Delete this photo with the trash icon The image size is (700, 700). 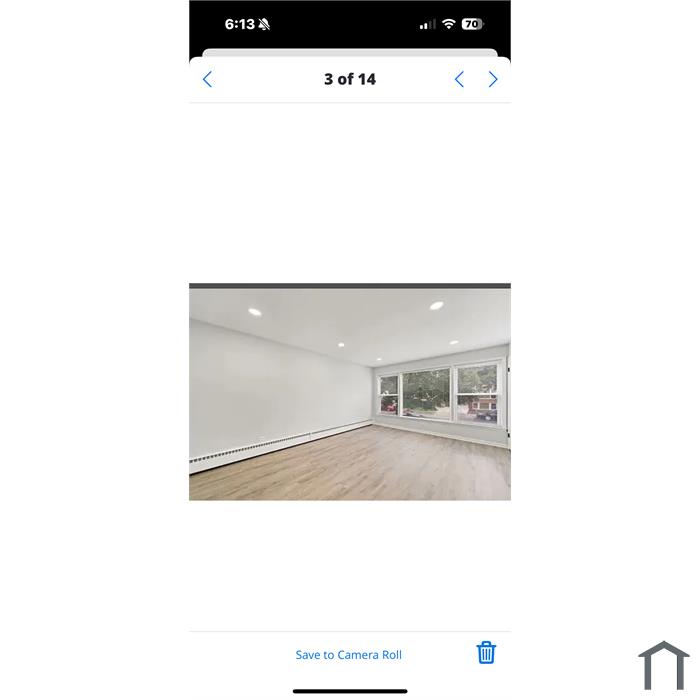pos(486,653)
